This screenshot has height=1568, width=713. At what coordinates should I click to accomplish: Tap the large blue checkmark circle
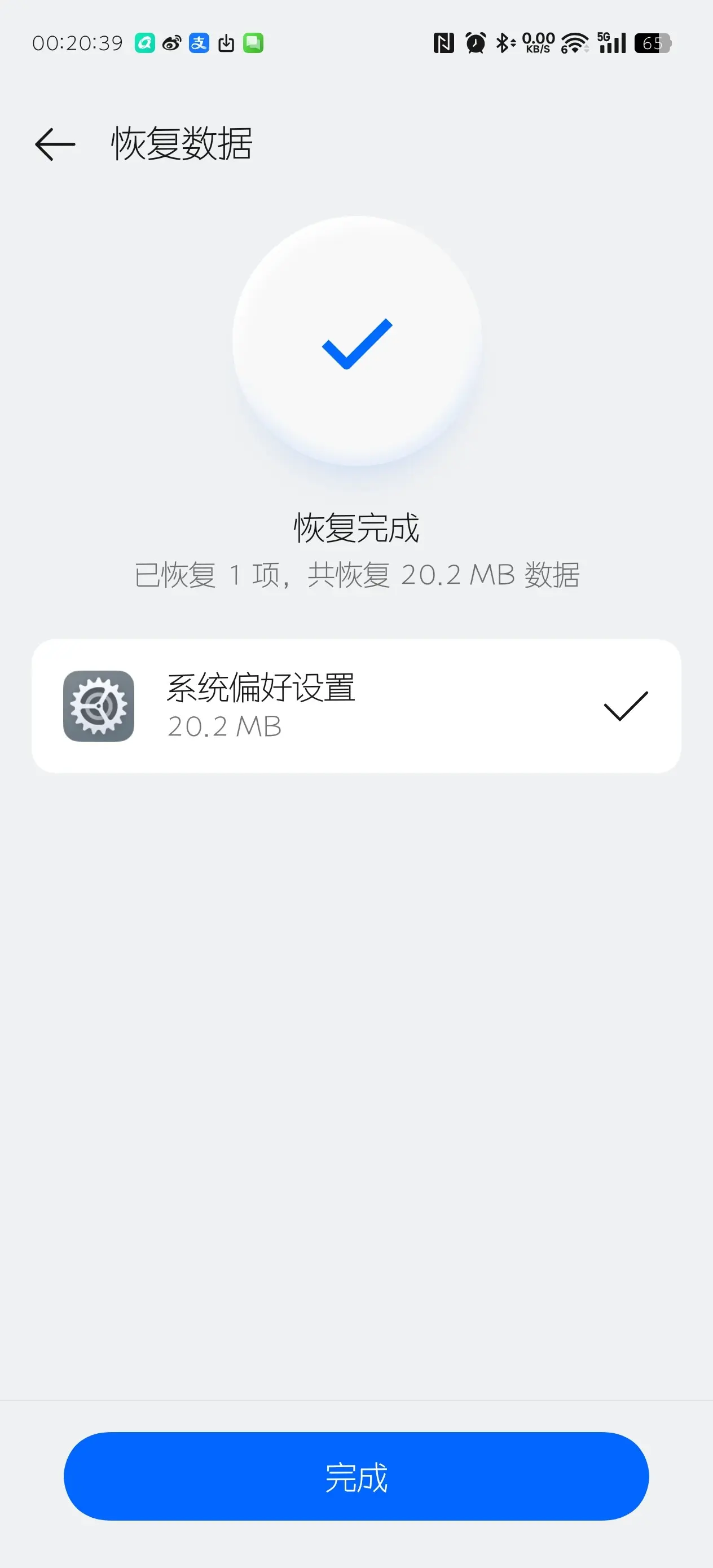coord(356,347)
